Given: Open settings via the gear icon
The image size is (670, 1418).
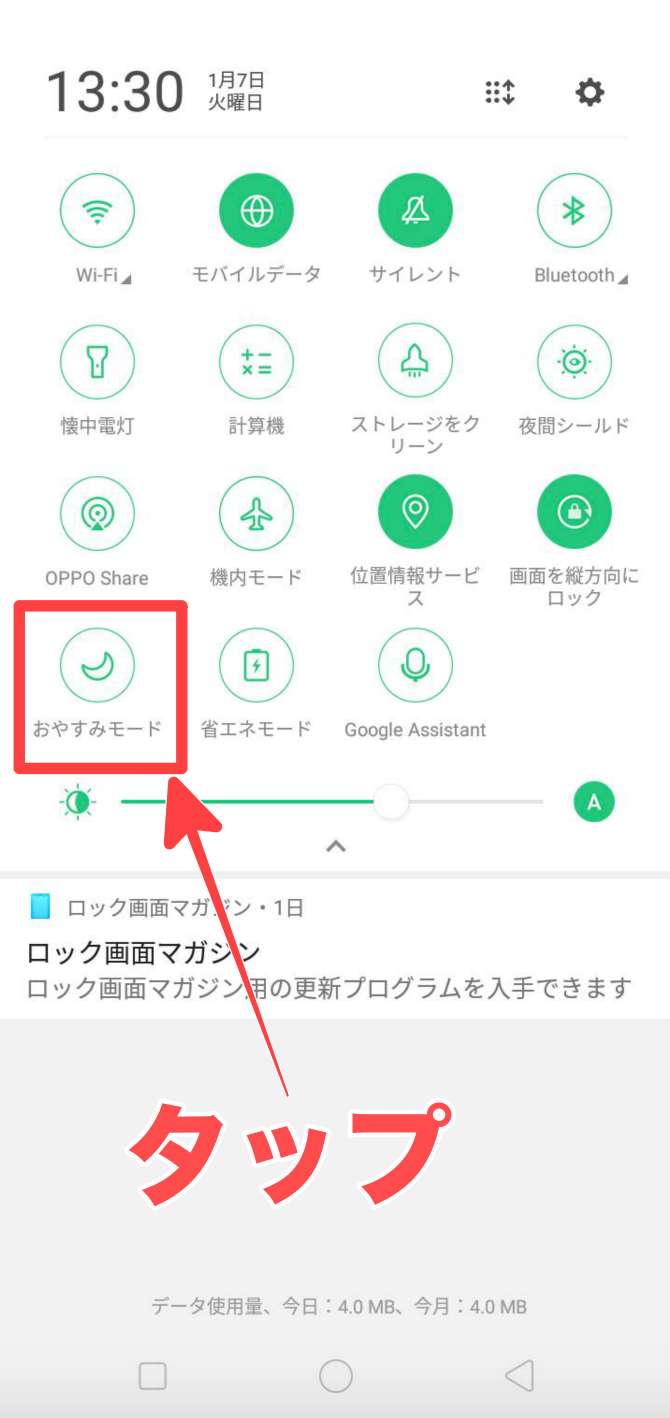Looking at the screenshot, I should click(589, 93).
